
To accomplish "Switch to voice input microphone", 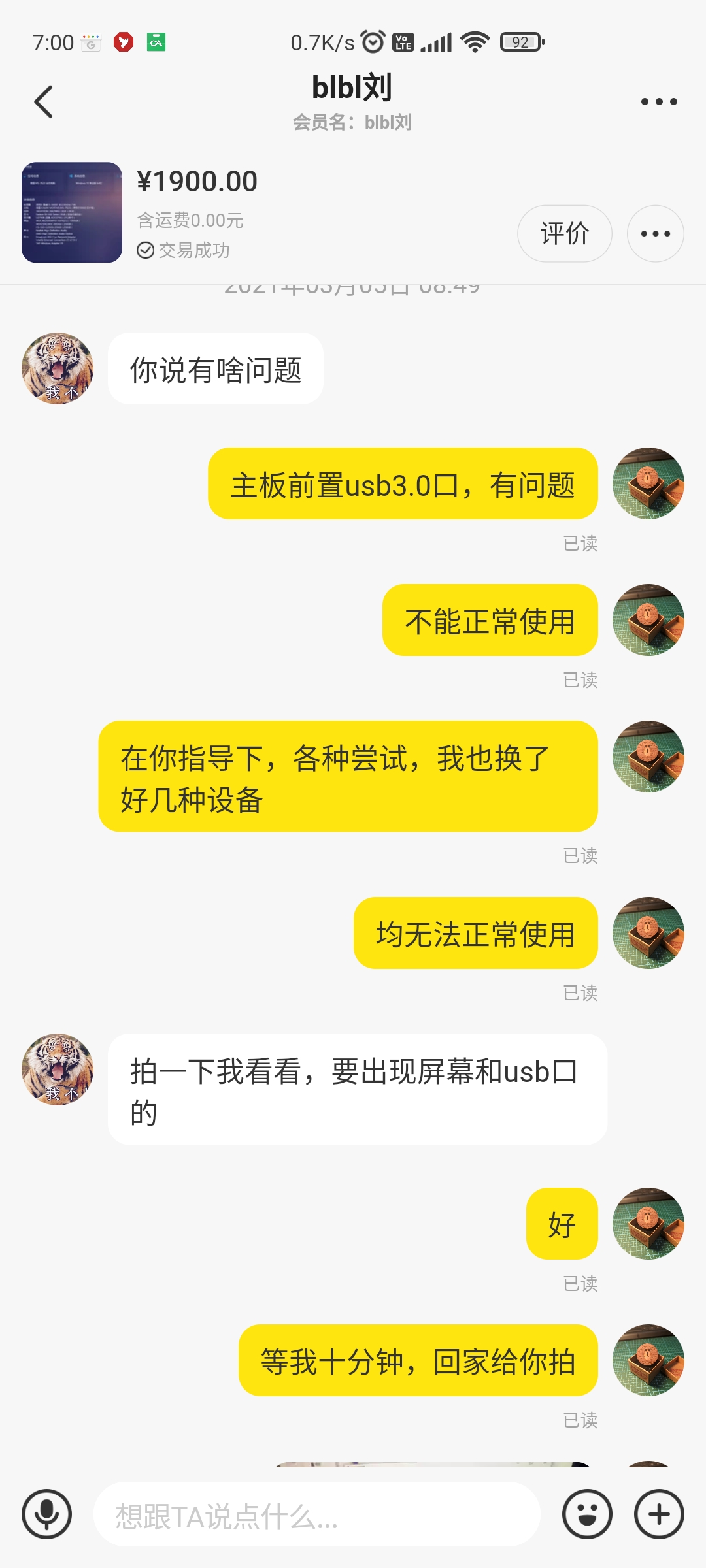I will [46, 1514].
